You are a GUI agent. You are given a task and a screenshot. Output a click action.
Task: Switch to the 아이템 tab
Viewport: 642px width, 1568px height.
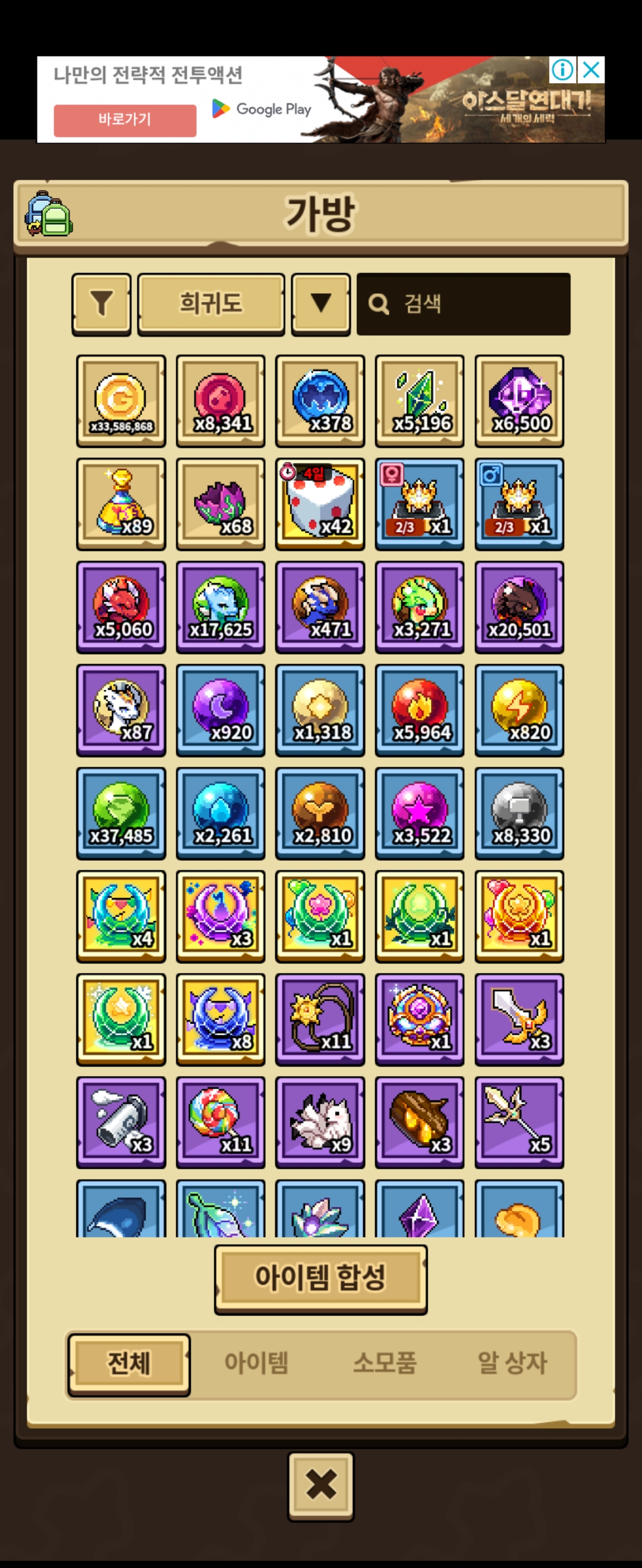256,1363
